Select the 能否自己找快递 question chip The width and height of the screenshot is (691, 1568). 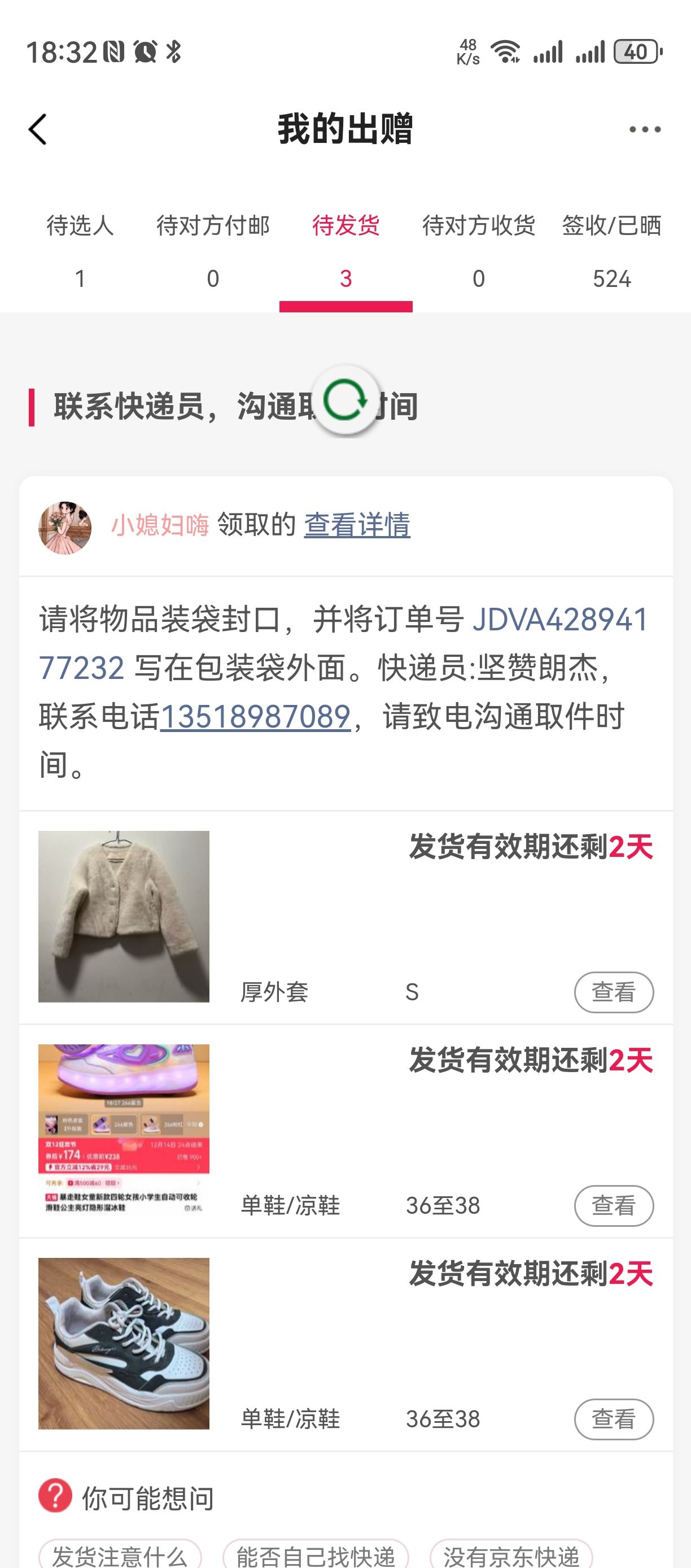tap(316, 1556)
